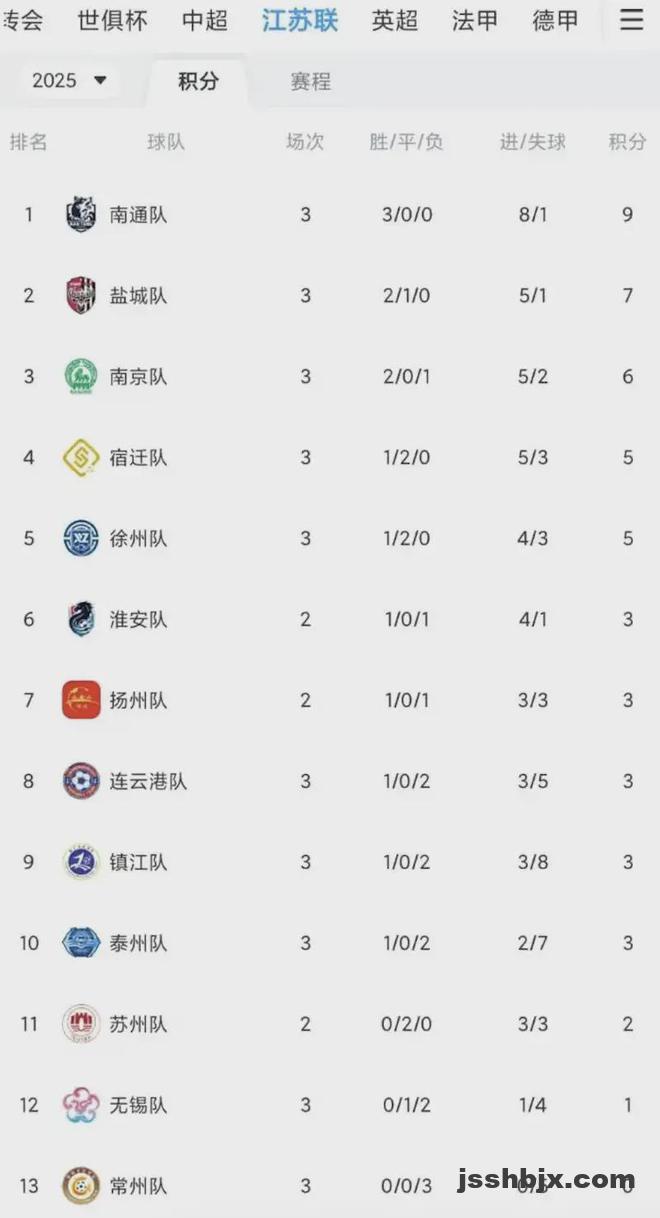Open the 南通队 team row
The height and width of the screenshot is (1218, 660).
tap(330, 214)
